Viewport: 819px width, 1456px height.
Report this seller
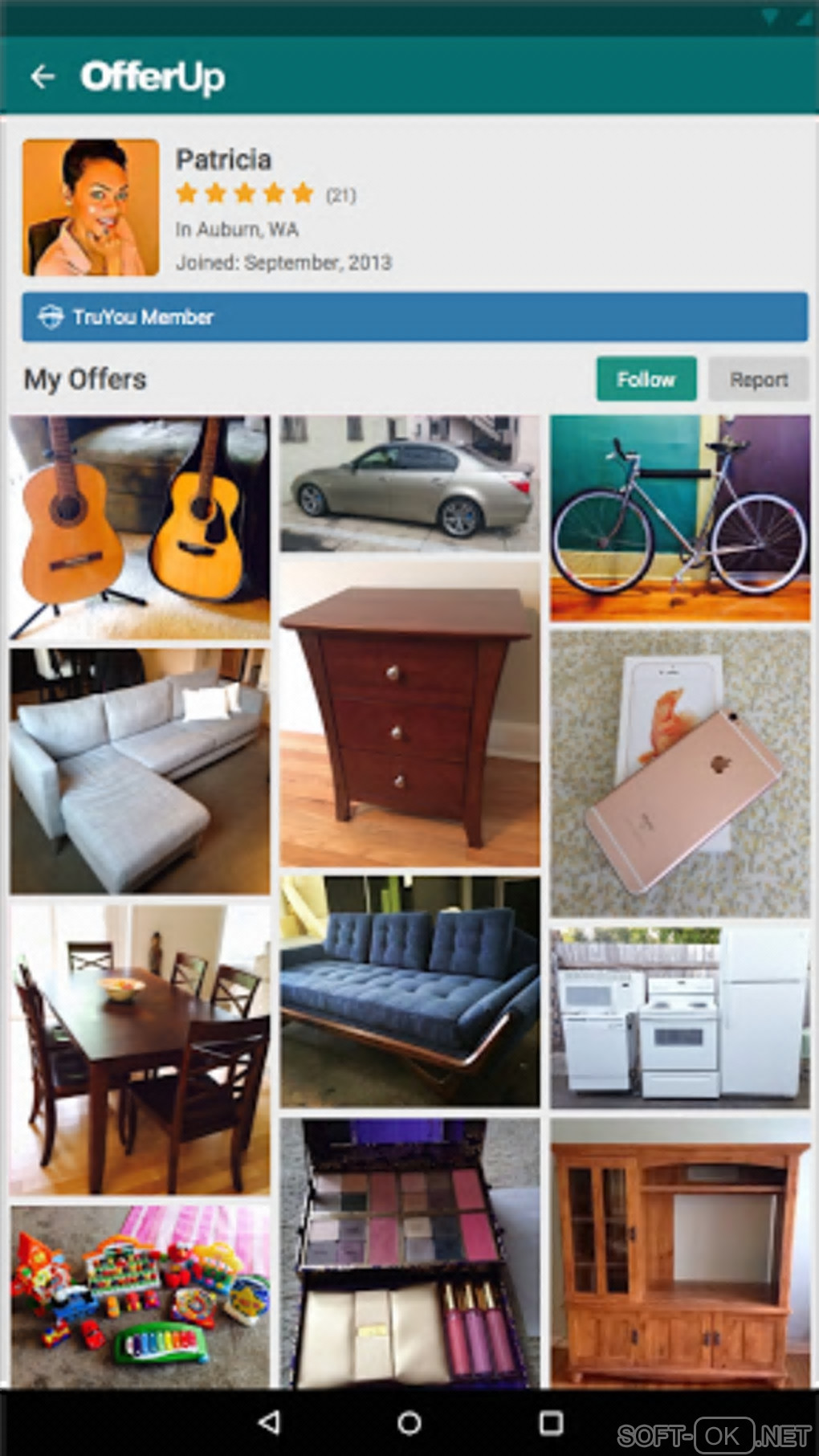(758, 379)
